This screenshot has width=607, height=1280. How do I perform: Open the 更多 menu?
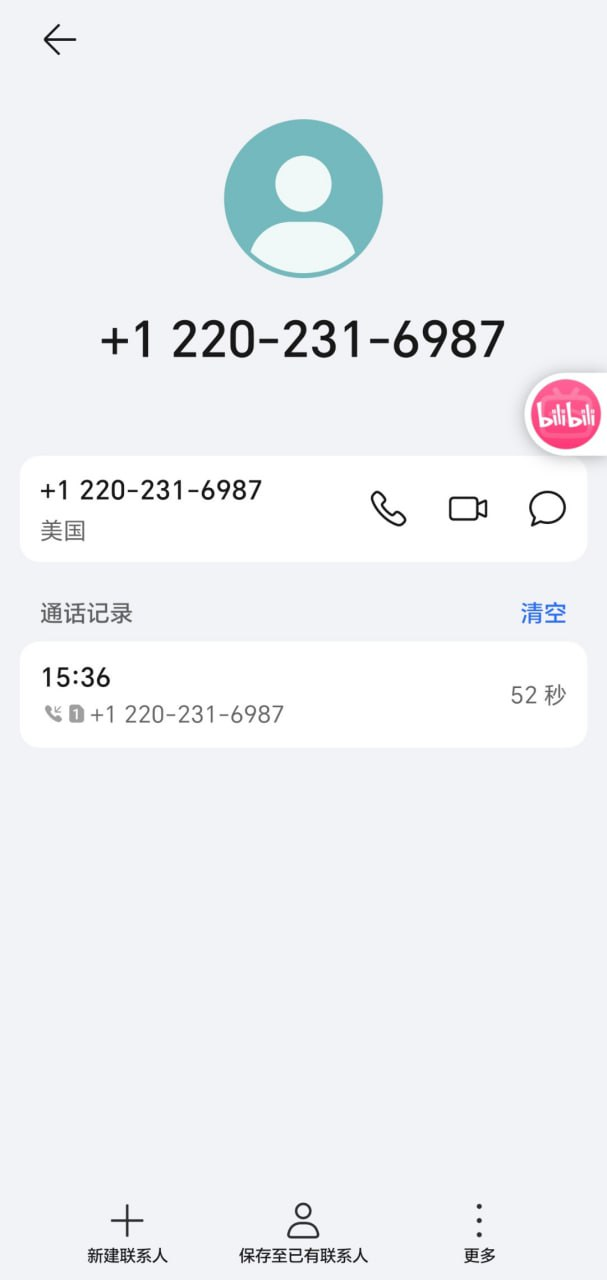coord(479,1234)
